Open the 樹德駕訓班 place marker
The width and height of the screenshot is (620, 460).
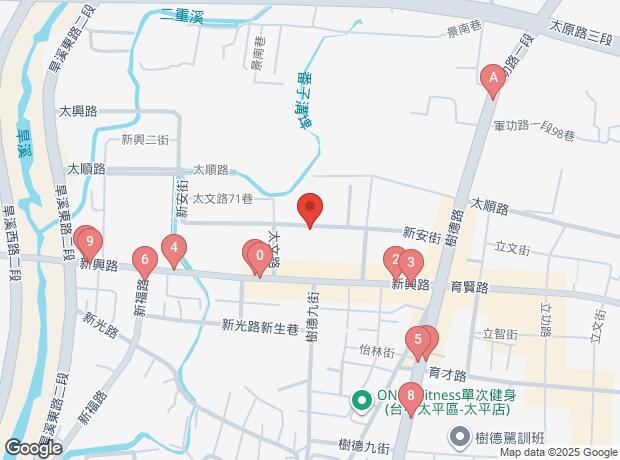pos(460,435)
